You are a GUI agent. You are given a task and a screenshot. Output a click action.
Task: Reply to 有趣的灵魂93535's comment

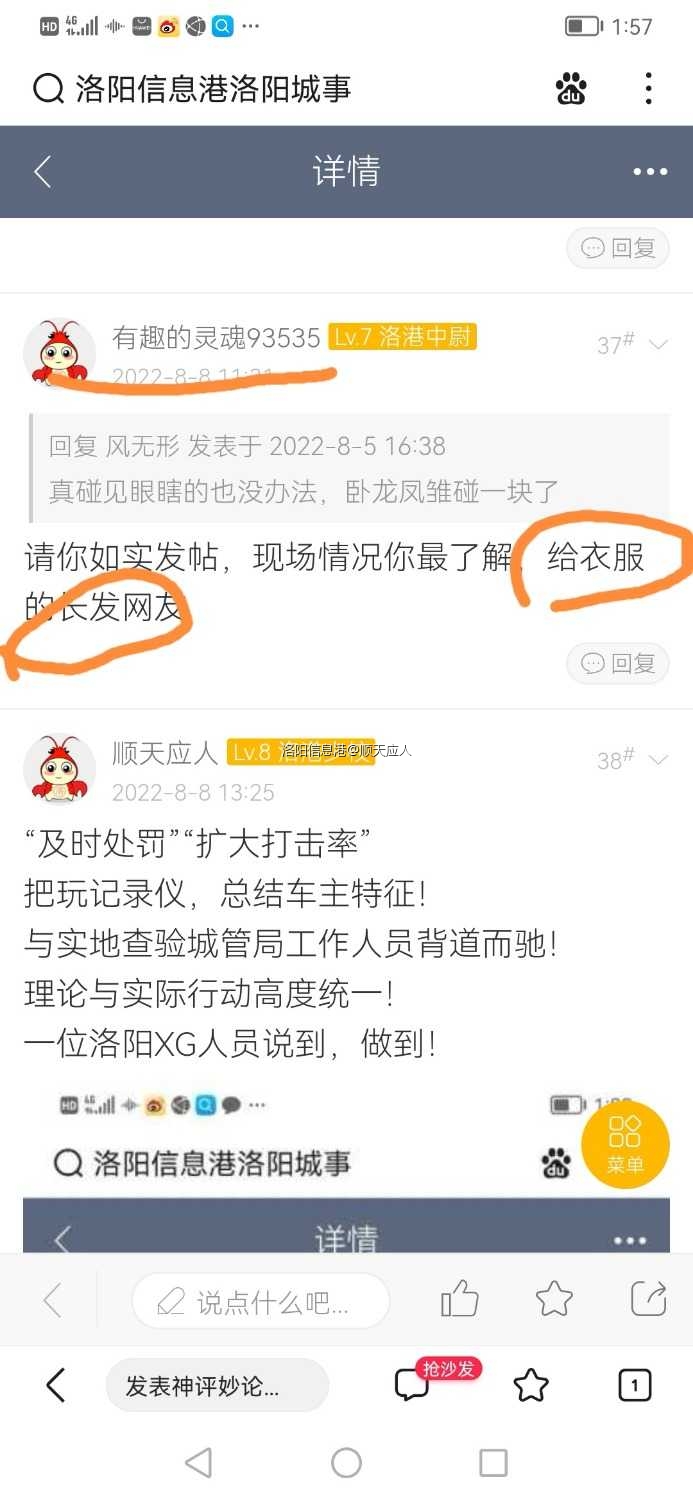point(618,663)
